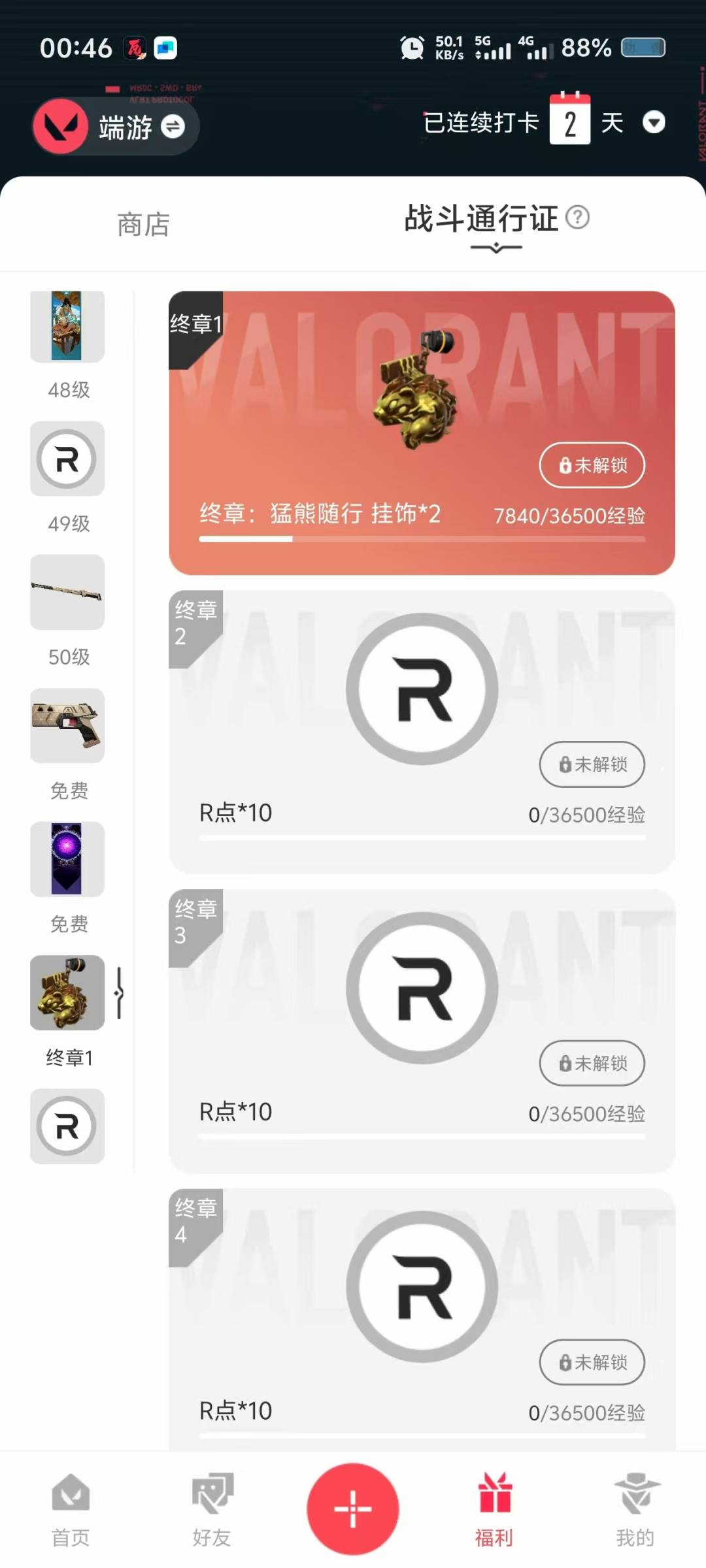
Task: Select the 50级 knife reward thumbnail
Action: 67,592
